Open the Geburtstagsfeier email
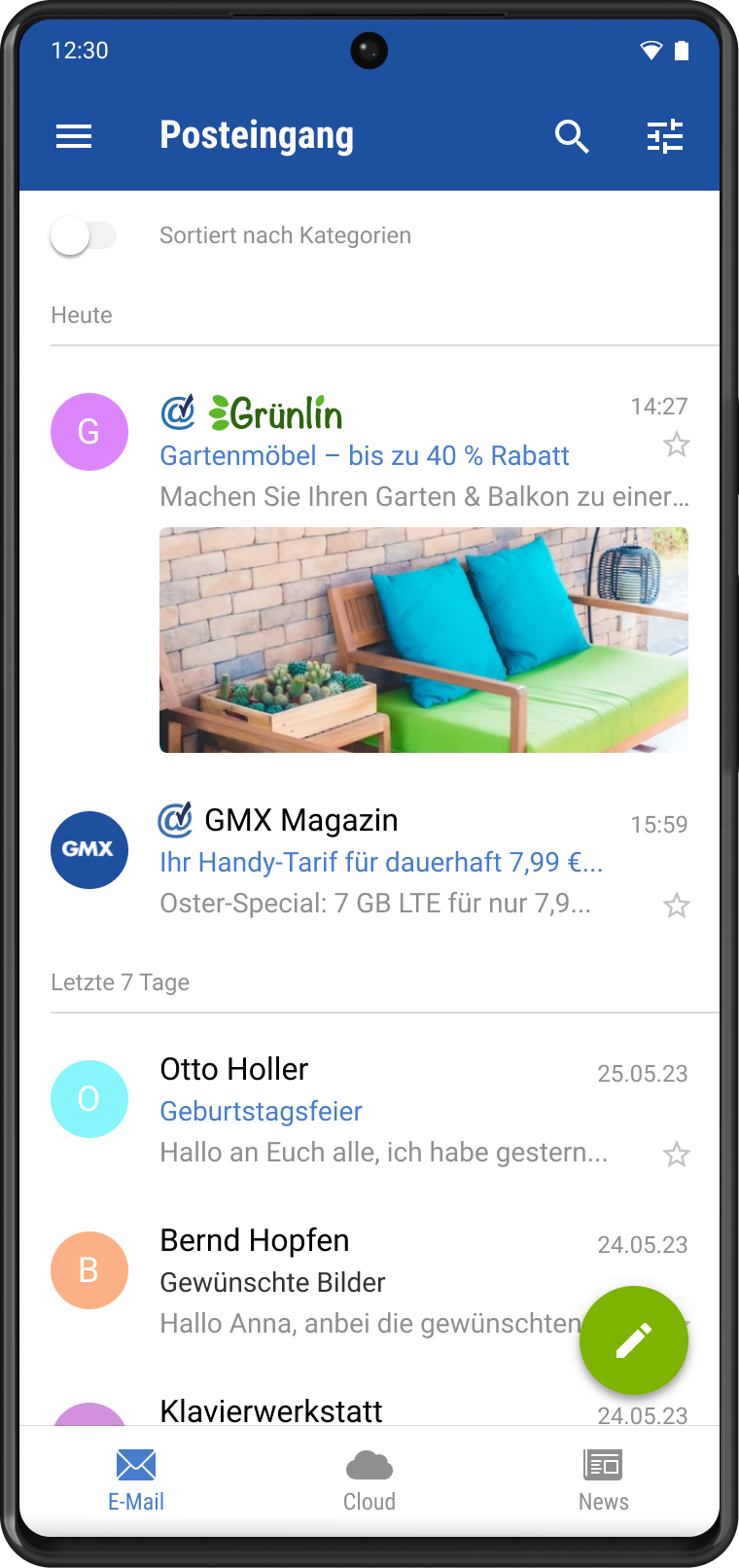 (x=261, y=1111)
